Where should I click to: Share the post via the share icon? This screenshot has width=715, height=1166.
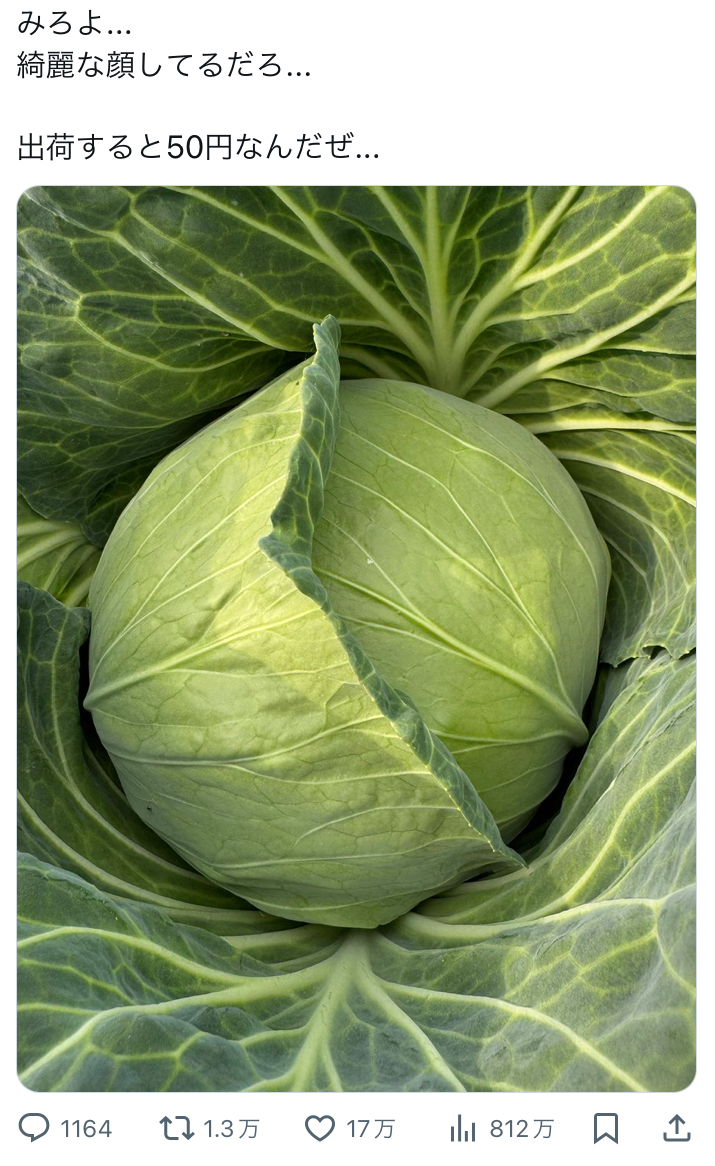(676, 1128)
